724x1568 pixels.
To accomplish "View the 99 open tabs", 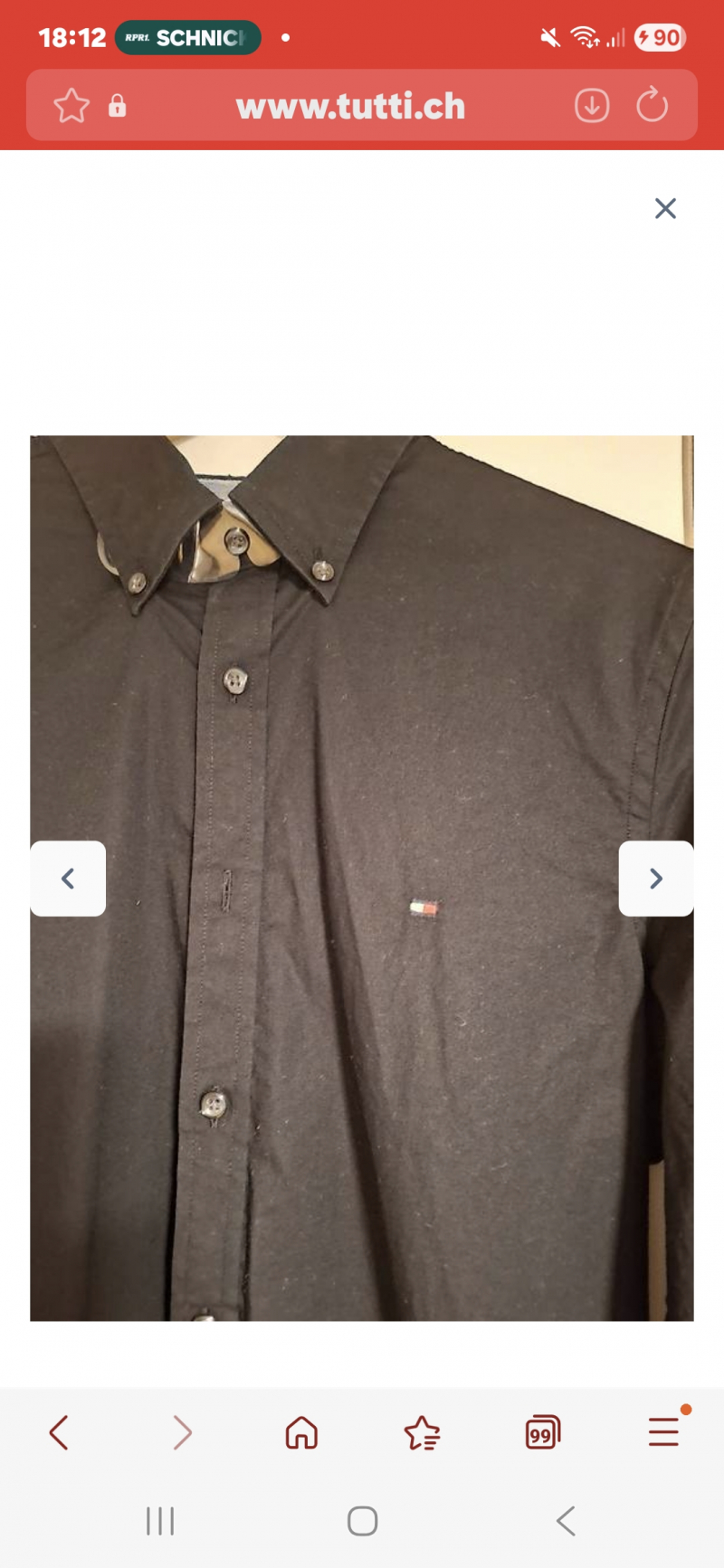I will tap(542, 1432).
